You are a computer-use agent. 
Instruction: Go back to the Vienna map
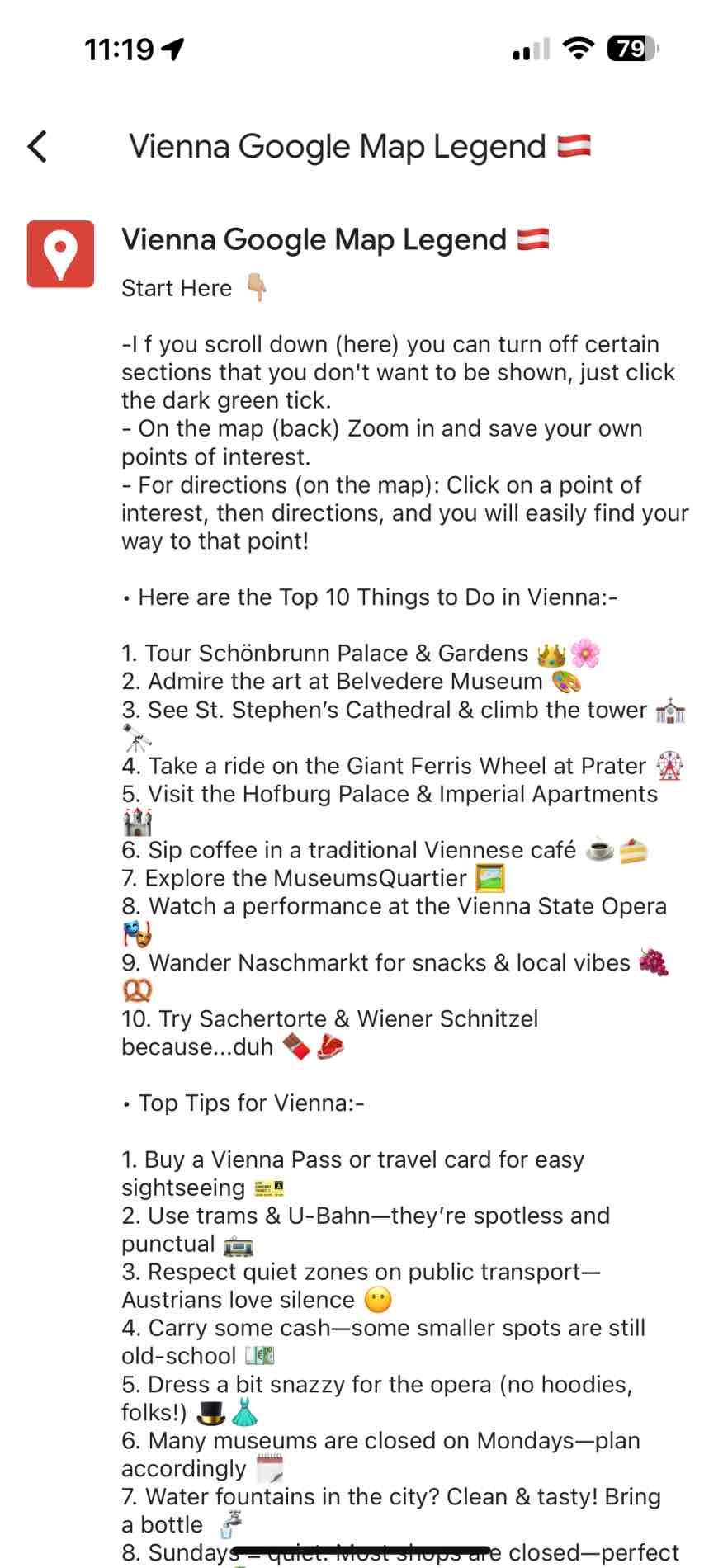tap(38, 147)
